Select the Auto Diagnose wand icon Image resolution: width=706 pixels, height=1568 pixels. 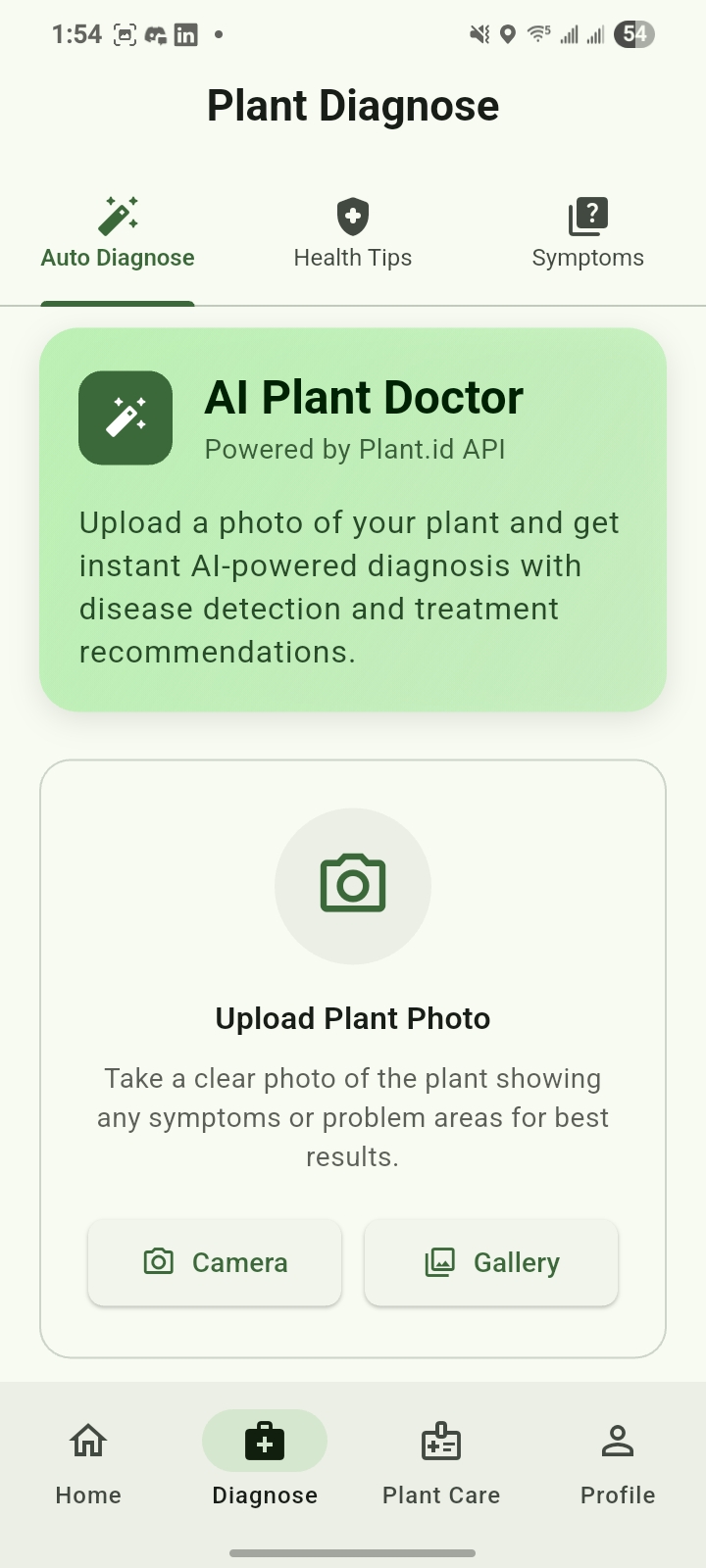pyautogui.click(x=118, y=215)
